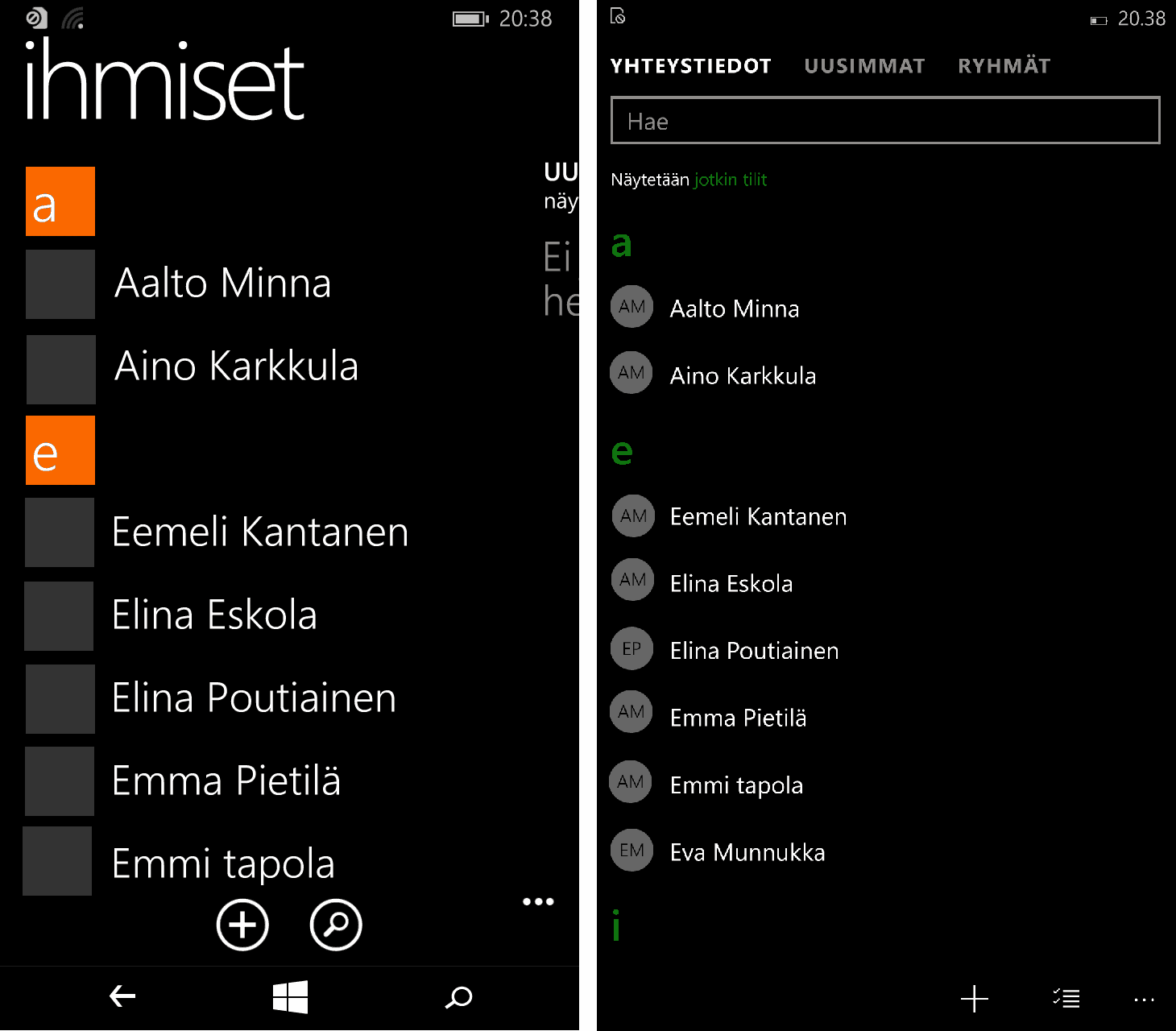Image resolution: width=1176 pixels, height=1031 pixels.
Task: Open the green 'jotkin tilit' link
Action: [731, 180]
